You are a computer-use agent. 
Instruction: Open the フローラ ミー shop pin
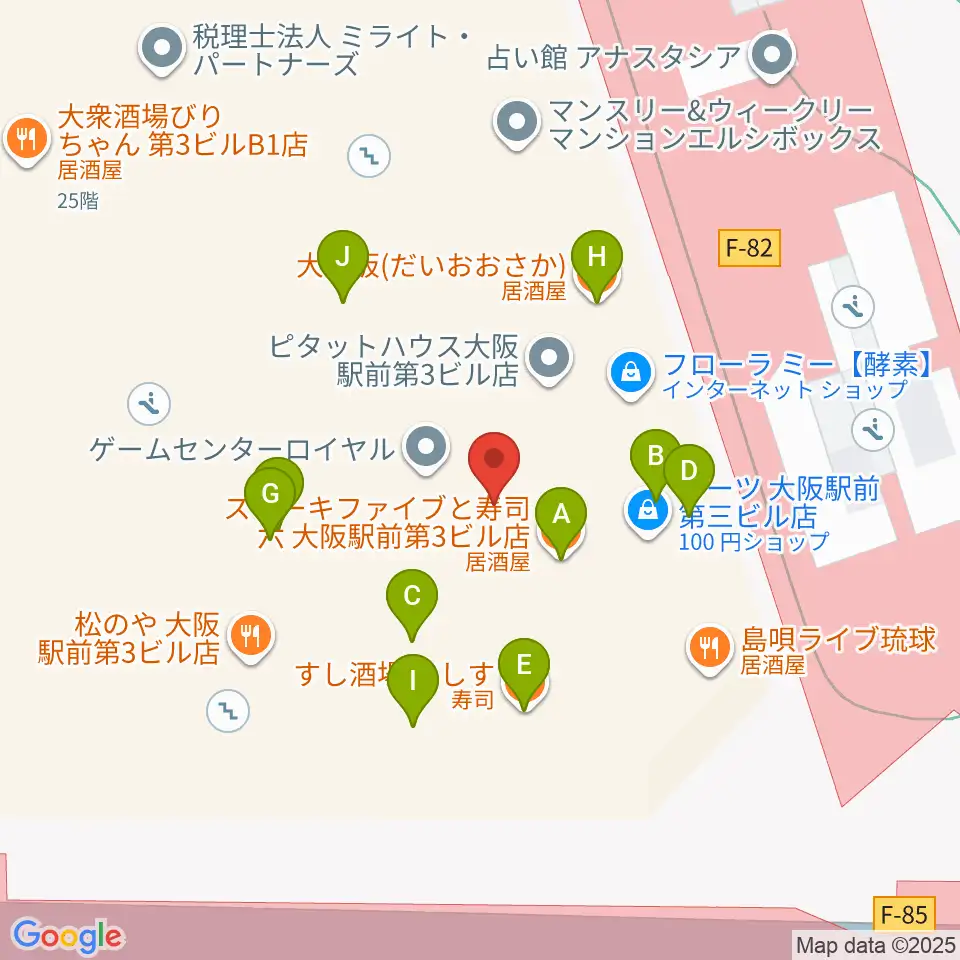630,373
